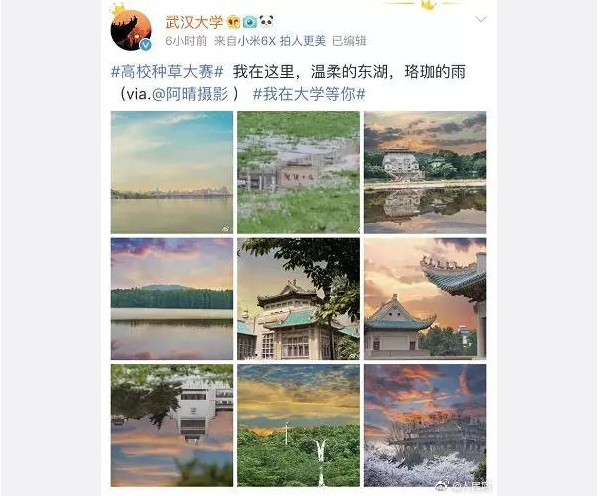Open the forest shoreline pink sky photo
Viewport: 610px width, 496px height.
pos(171,298)
